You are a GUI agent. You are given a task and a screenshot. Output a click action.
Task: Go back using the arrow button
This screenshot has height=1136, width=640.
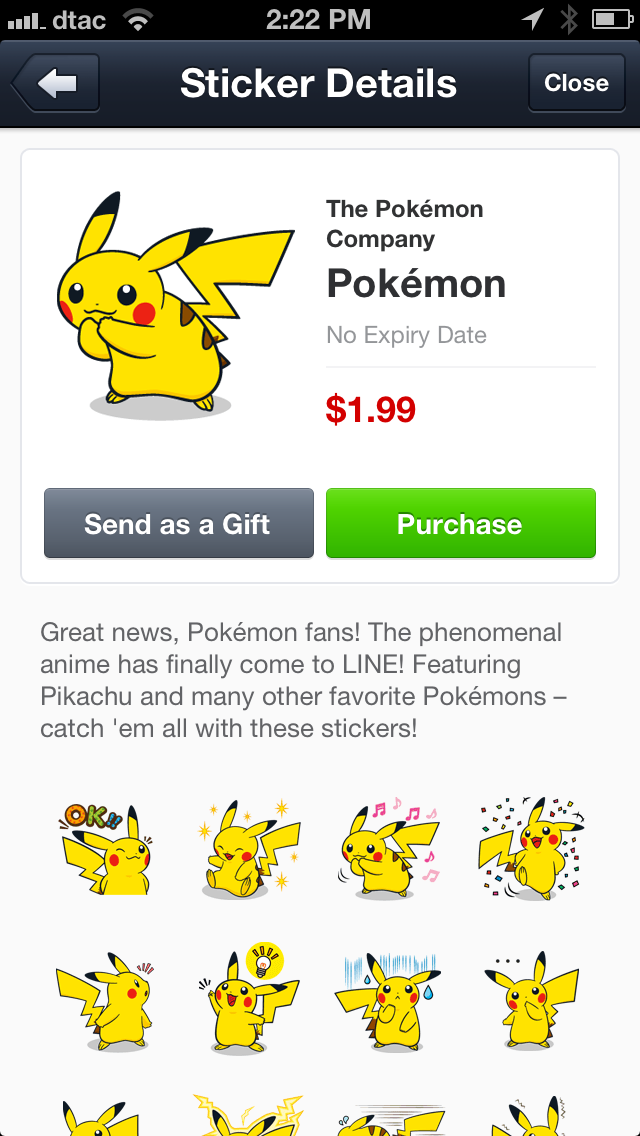[56, 83]
